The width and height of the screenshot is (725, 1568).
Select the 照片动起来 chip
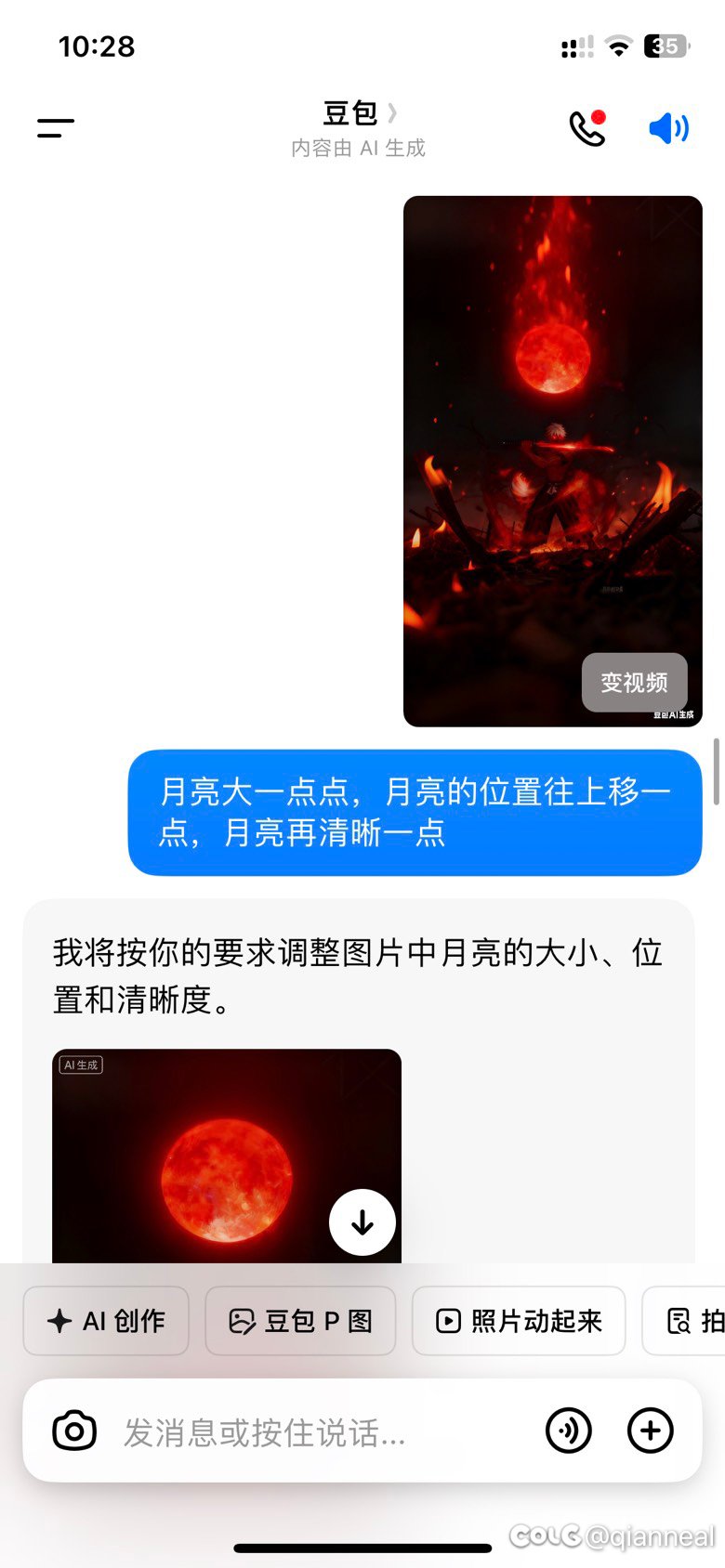(x=519, y=1321)
